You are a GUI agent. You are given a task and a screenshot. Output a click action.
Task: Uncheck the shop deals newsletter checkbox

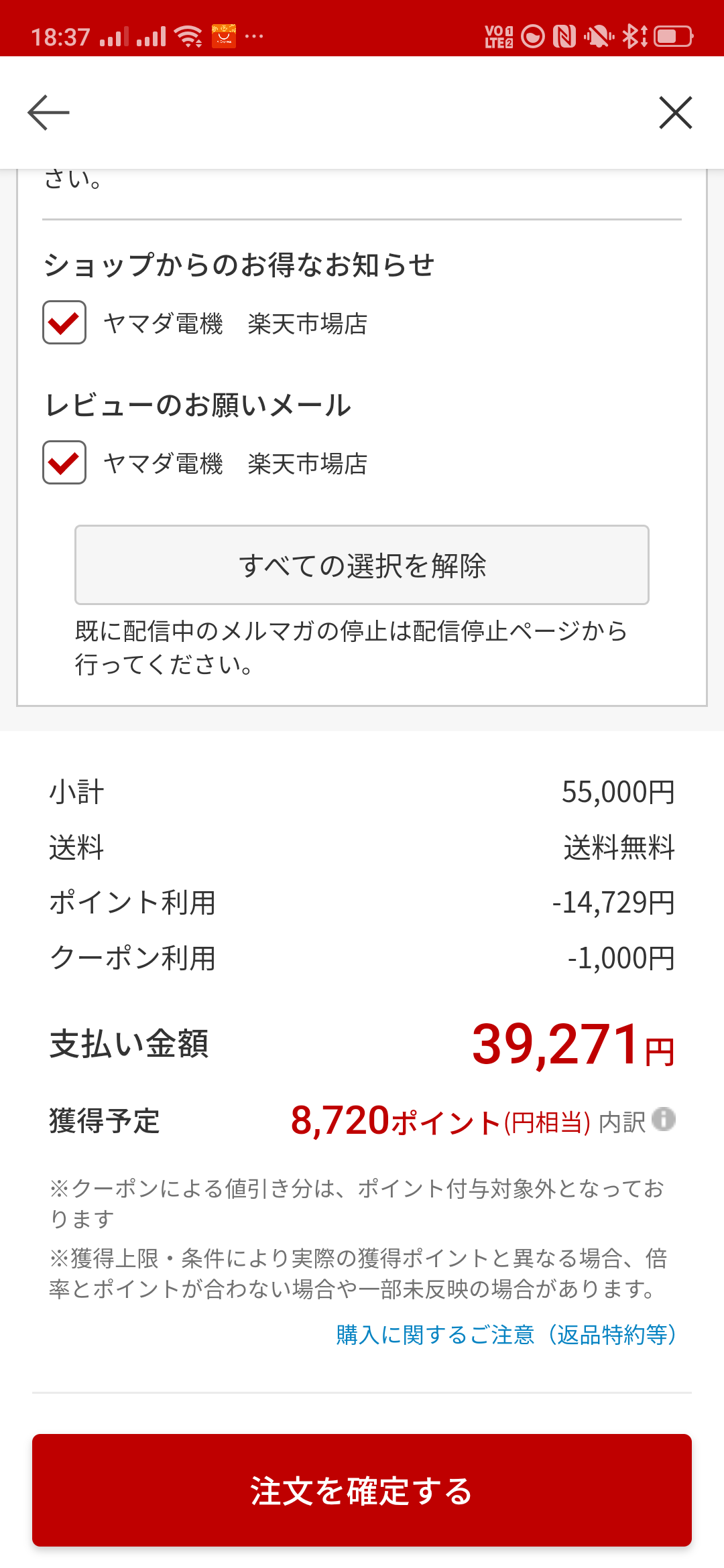(64, 322)
